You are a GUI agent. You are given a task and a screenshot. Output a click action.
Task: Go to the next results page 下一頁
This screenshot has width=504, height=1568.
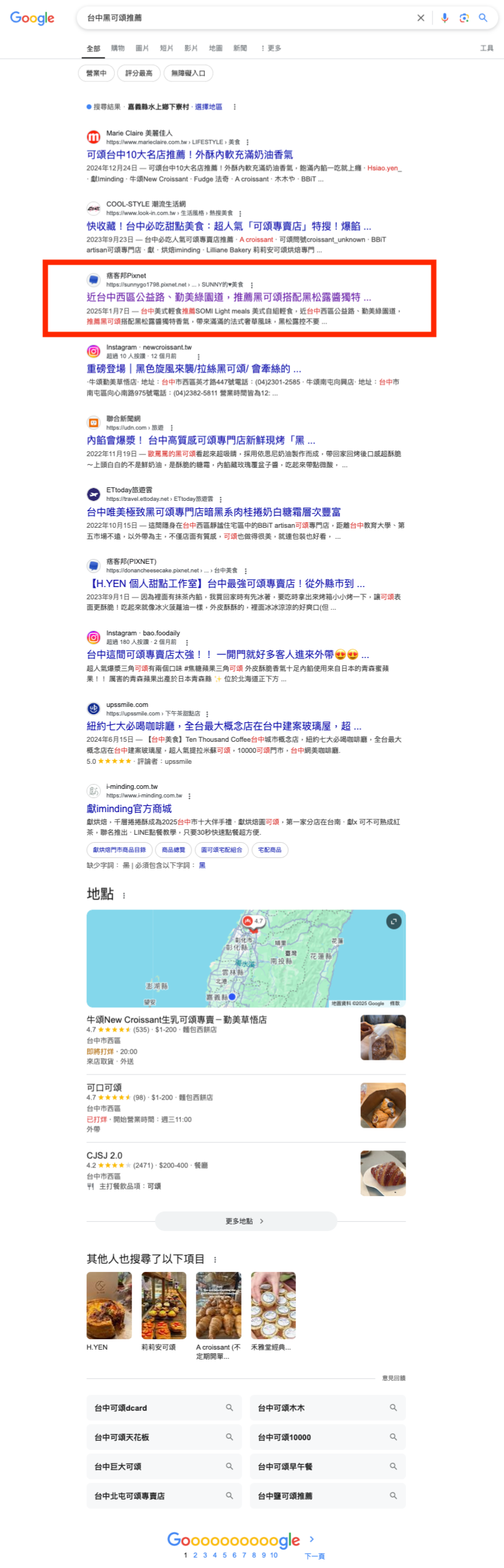point(314,1556)
